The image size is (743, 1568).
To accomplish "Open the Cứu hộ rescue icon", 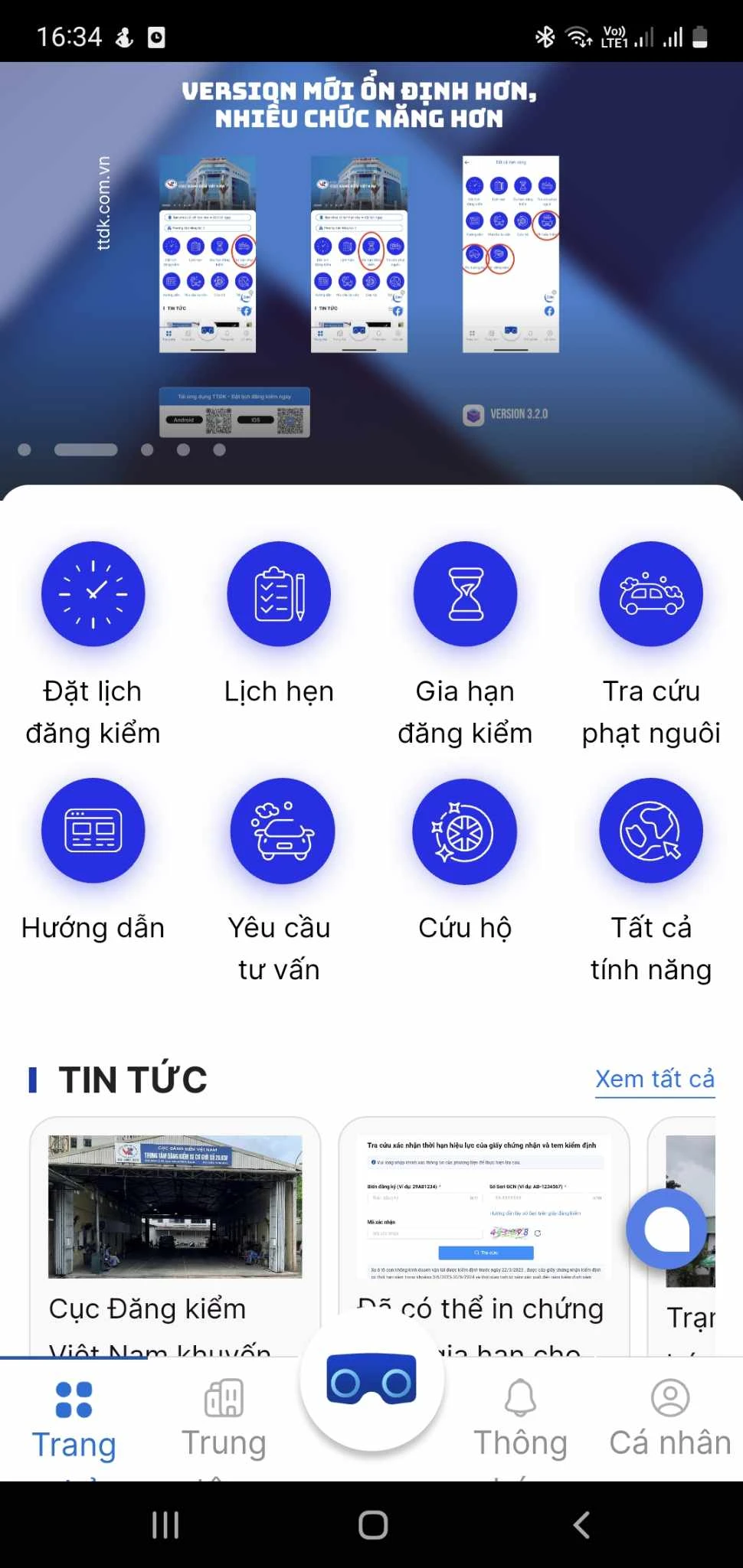I will tap(464, 831).
